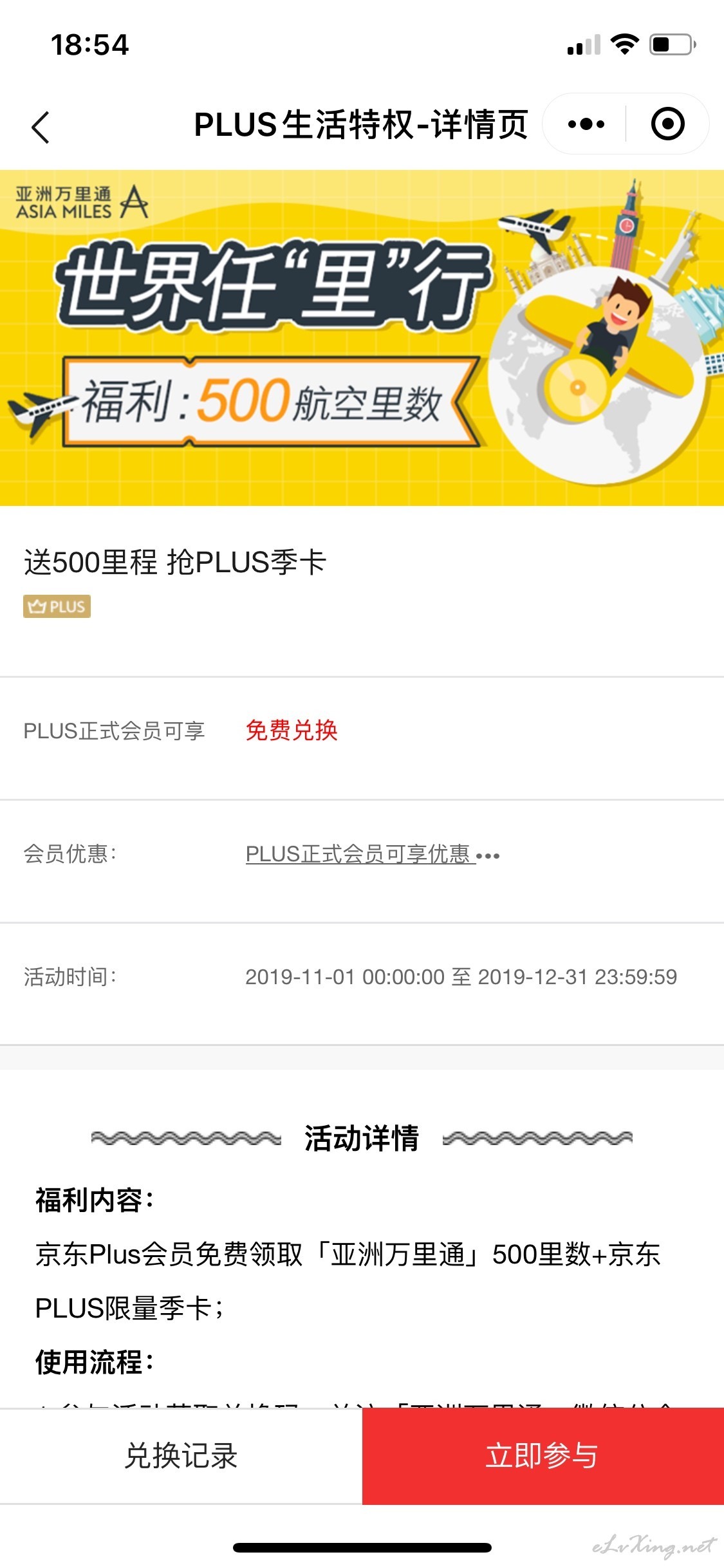Close the mini program with the circle icon
The width and height of the screenshot is (724, 1568).
point(667,124)
